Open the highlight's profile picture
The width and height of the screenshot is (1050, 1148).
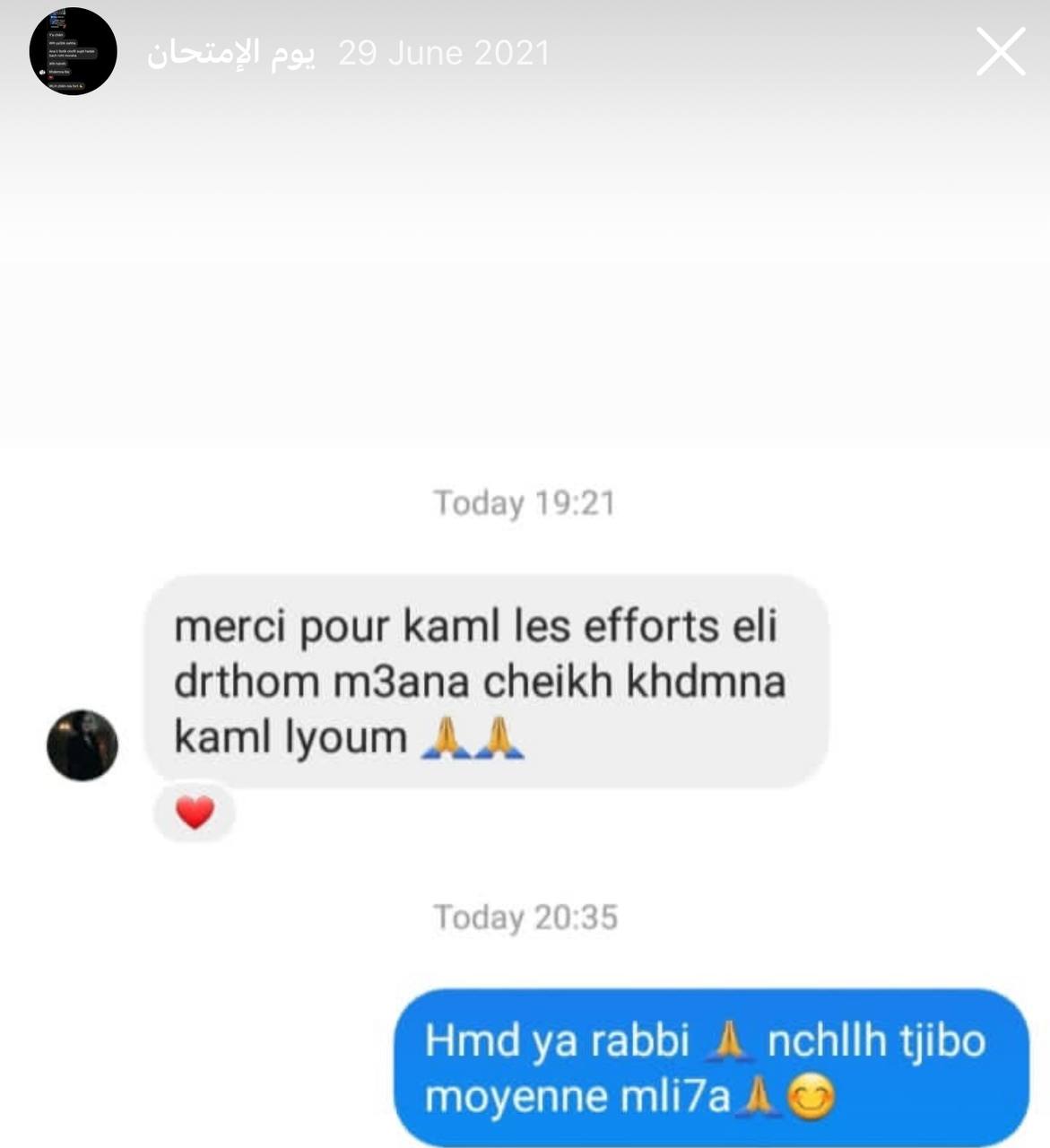[x=74, y=52]
